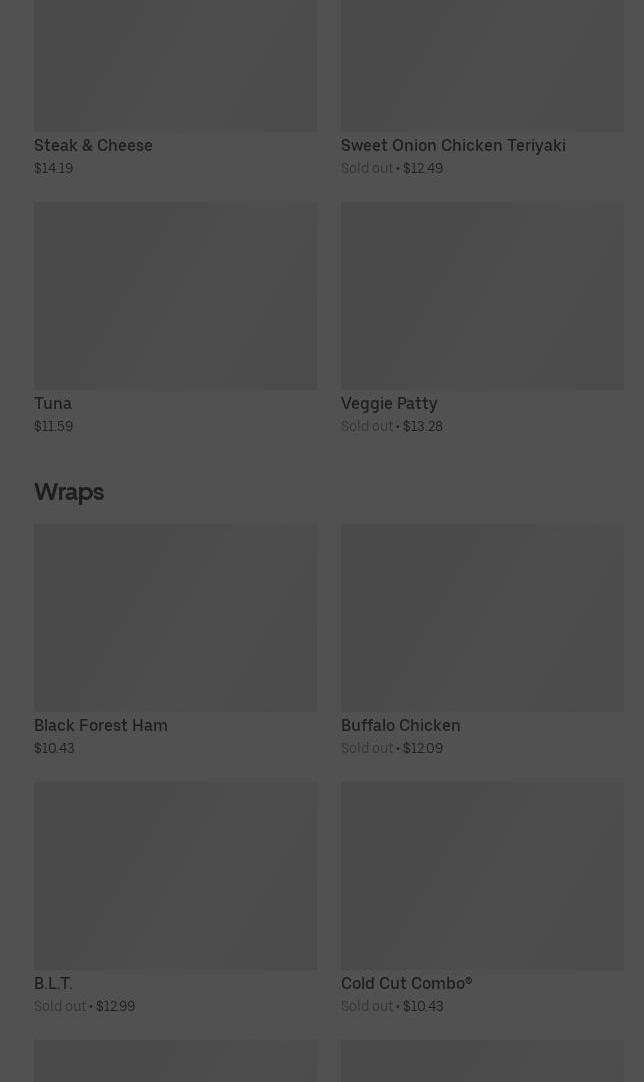The image size is (644, 1082).
Task: Open the Tuna sandwich item
Action: point(175,318)
